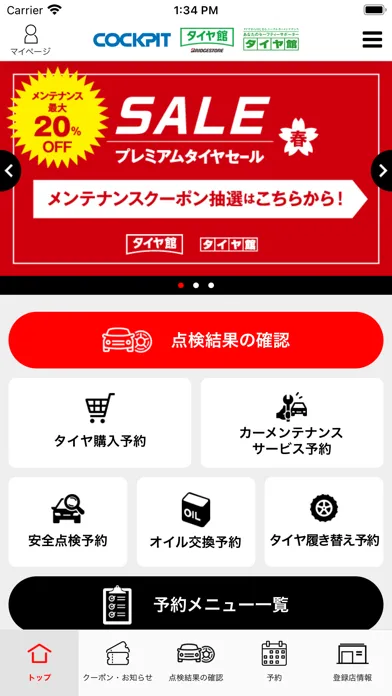The width and height of the screenshot is (392, 696).
Task: Show the next banner slide
Action: [382, 170]
